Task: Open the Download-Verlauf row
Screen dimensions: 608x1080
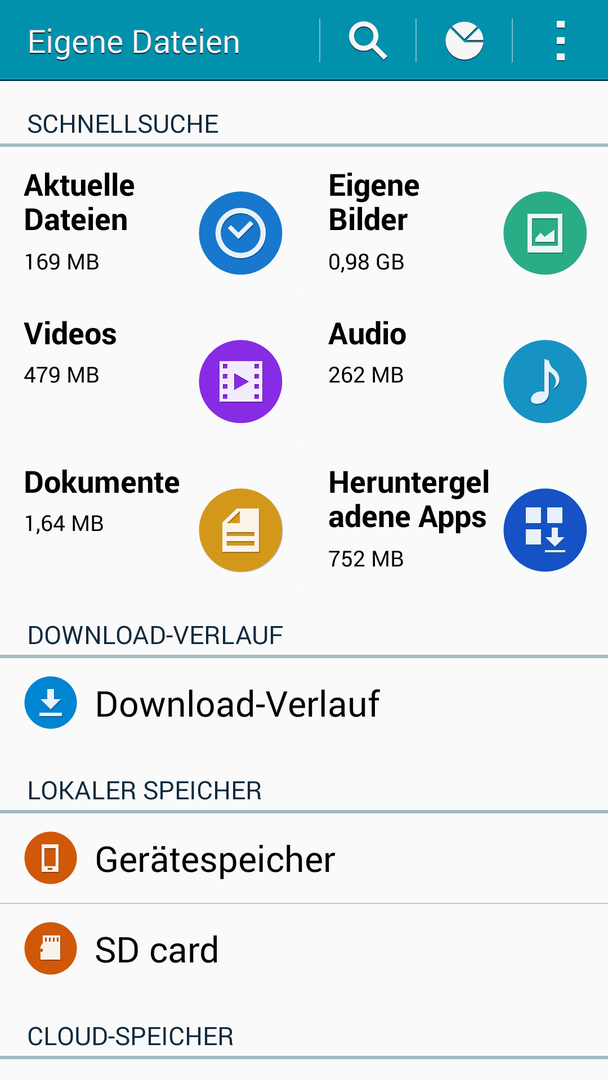Action: point(304,704)
